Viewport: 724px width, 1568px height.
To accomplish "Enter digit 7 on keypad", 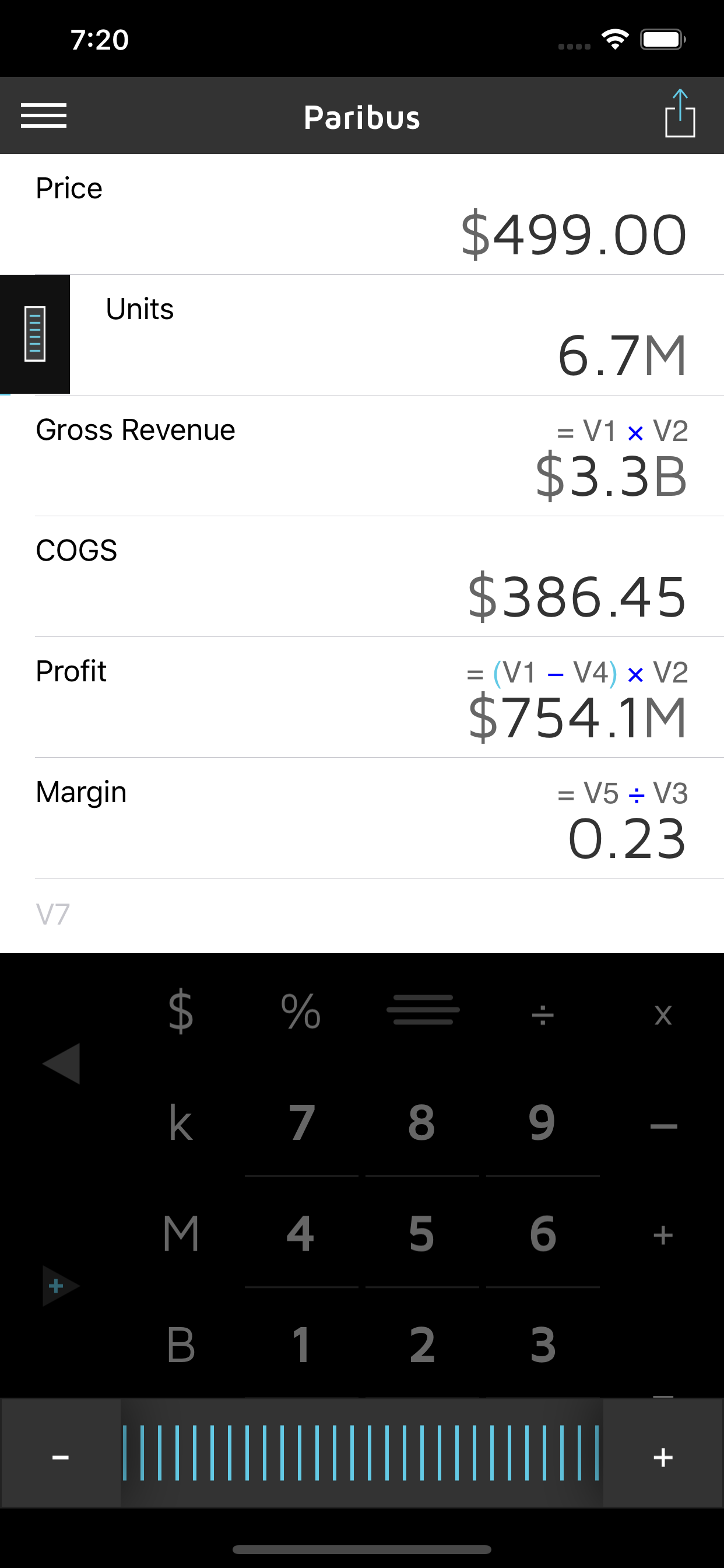I will [x=301, y=1122].
